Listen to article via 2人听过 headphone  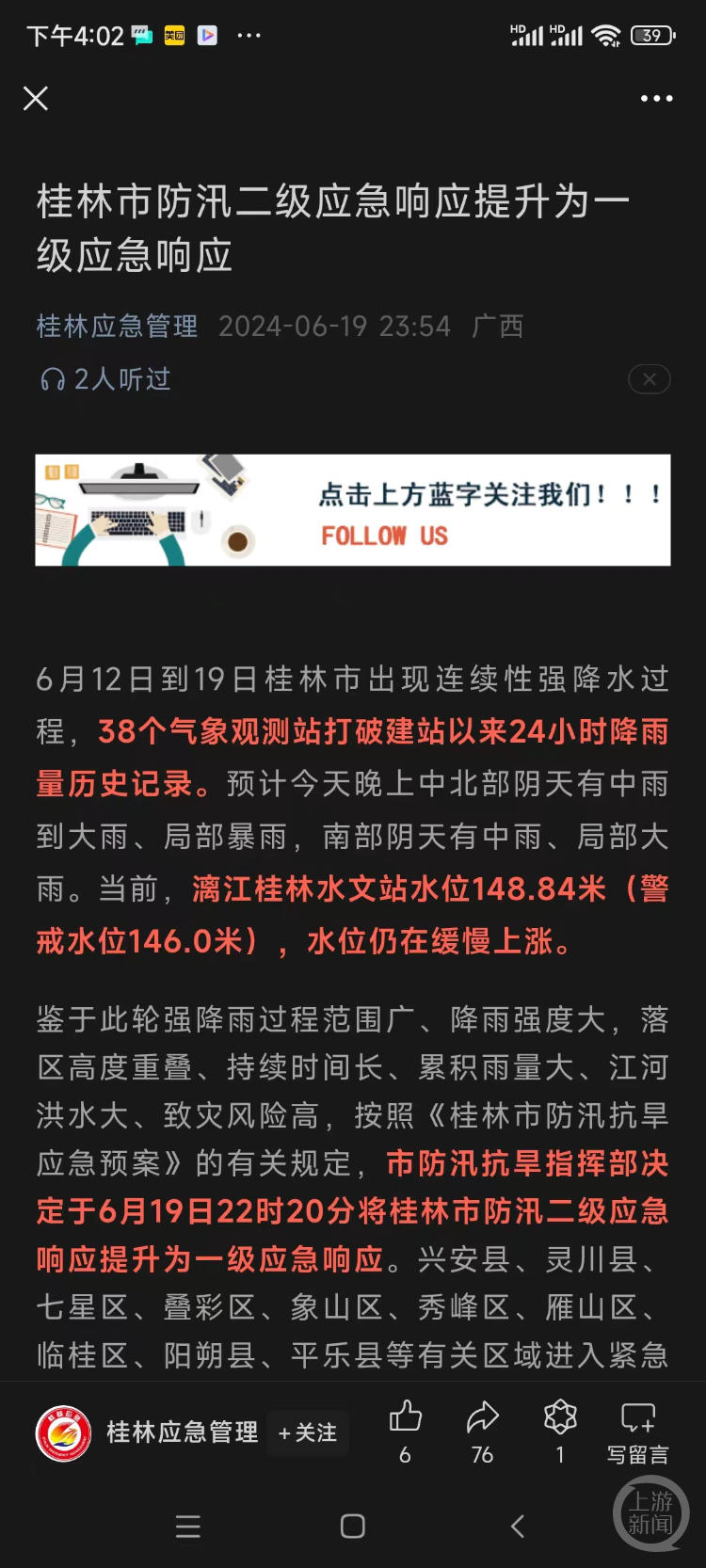click(105, 379)
